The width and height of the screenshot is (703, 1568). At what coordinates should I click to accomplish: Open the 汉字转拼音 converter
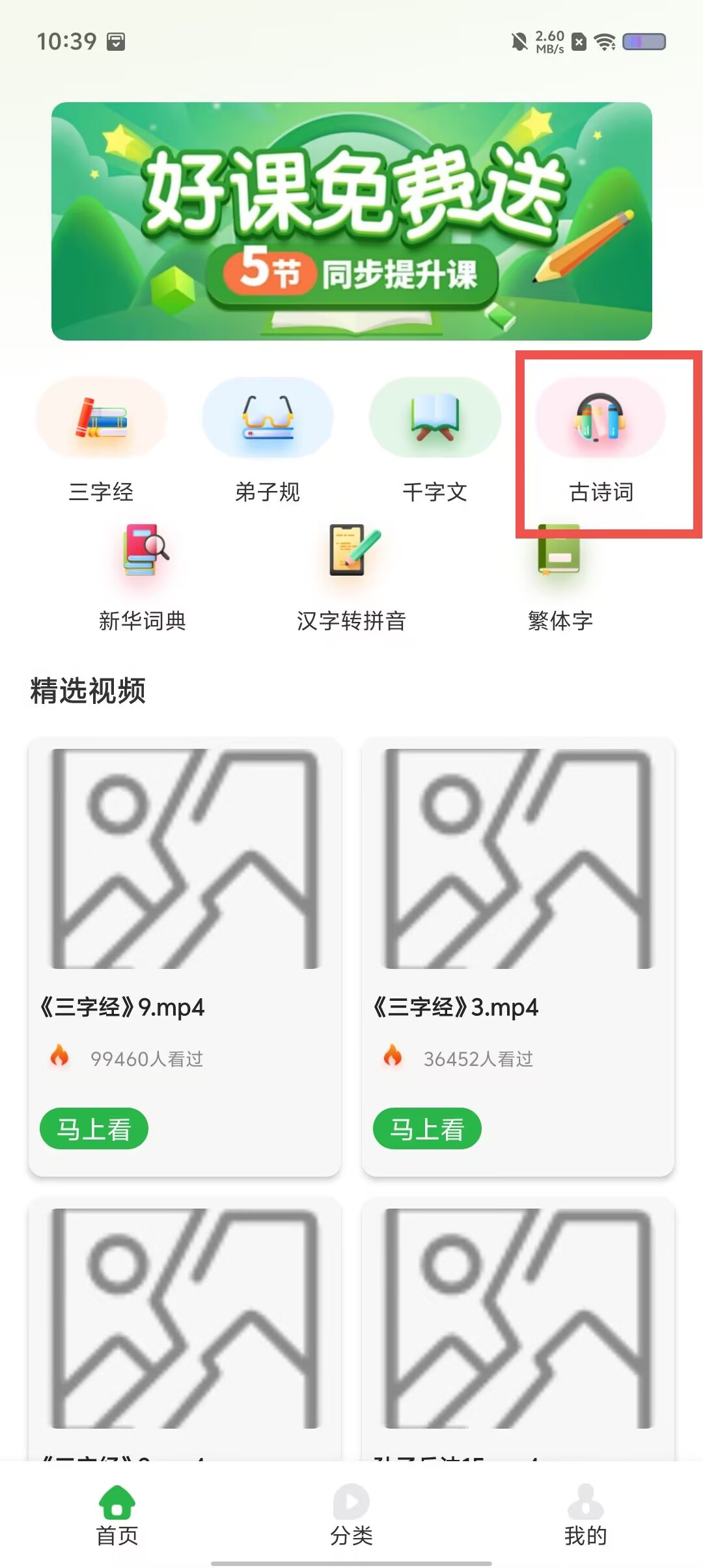click(351, 578)
